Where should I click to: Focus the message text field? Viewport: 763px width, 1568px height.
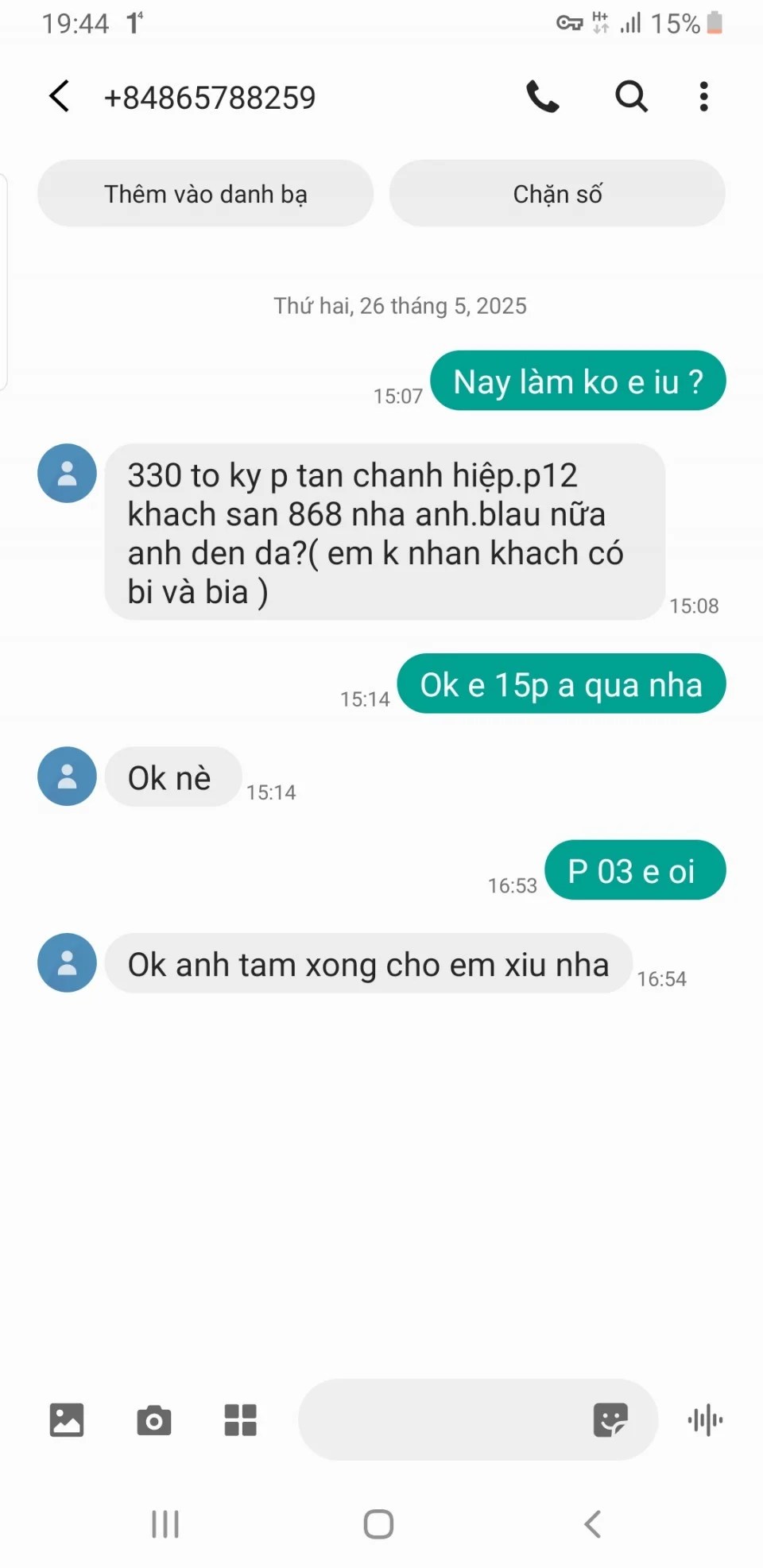[x=441, y=1419]
